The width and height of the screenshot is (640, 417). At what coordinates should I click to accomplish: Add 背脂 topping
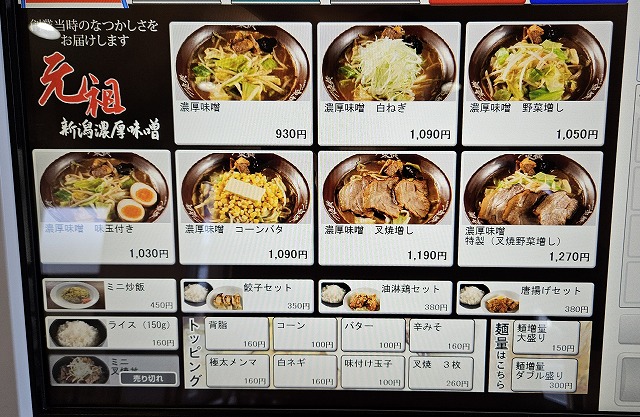click(x=238, y=335)
